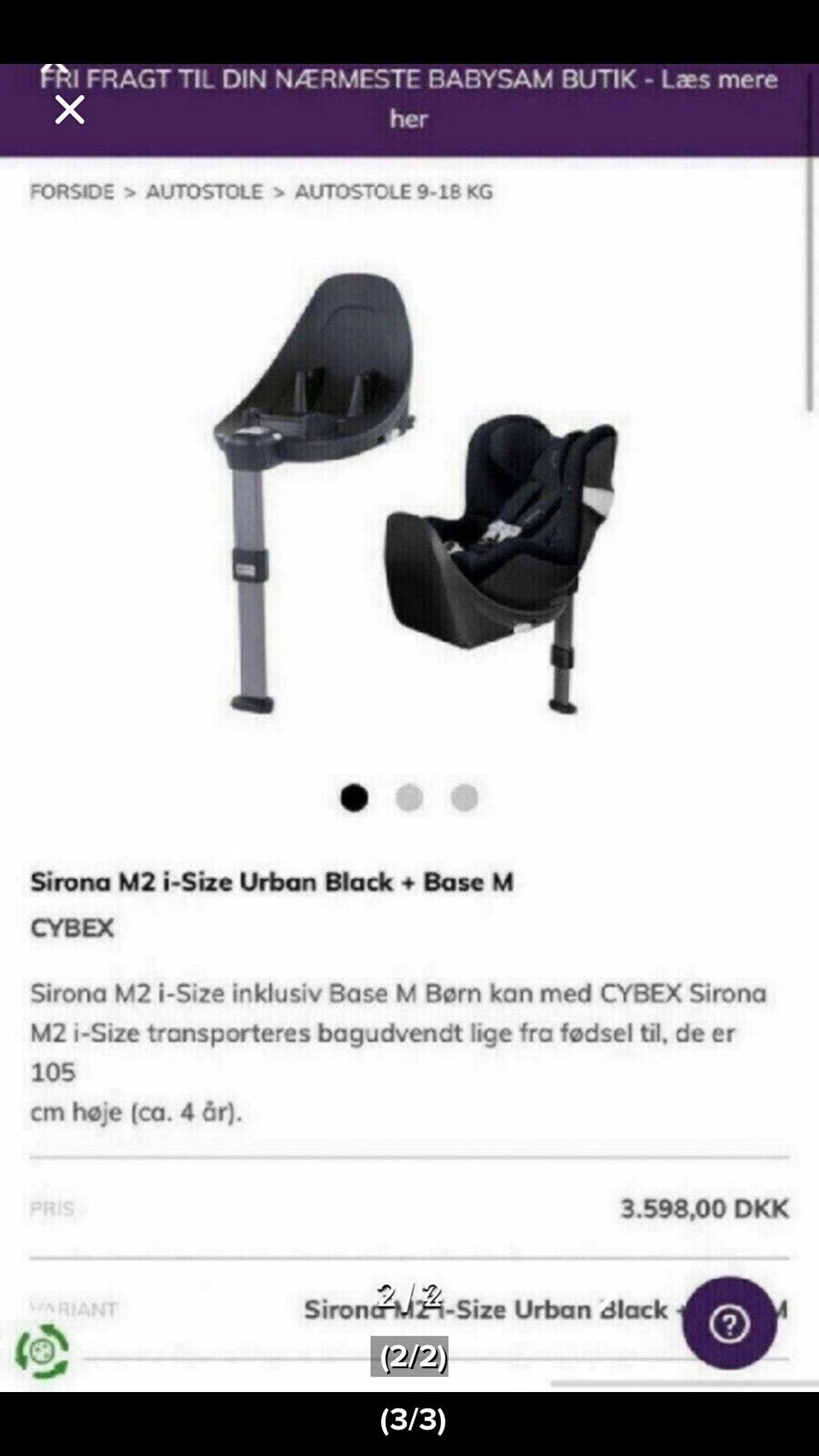Image resolution: width=819 pixels, height=1456 pixels.
Task: Open the purple help question mark button
Action: tap(729, 1323)
